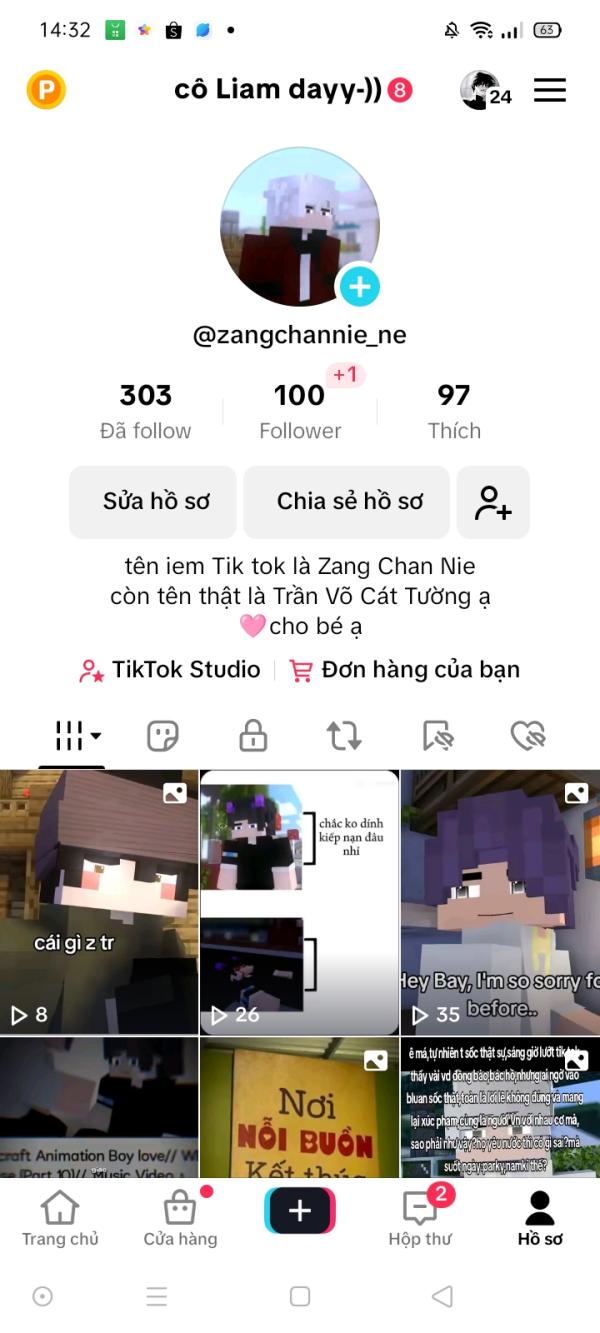Tap the gold P coin icon
Screen dimensions: 600x1333
point(46,91)
